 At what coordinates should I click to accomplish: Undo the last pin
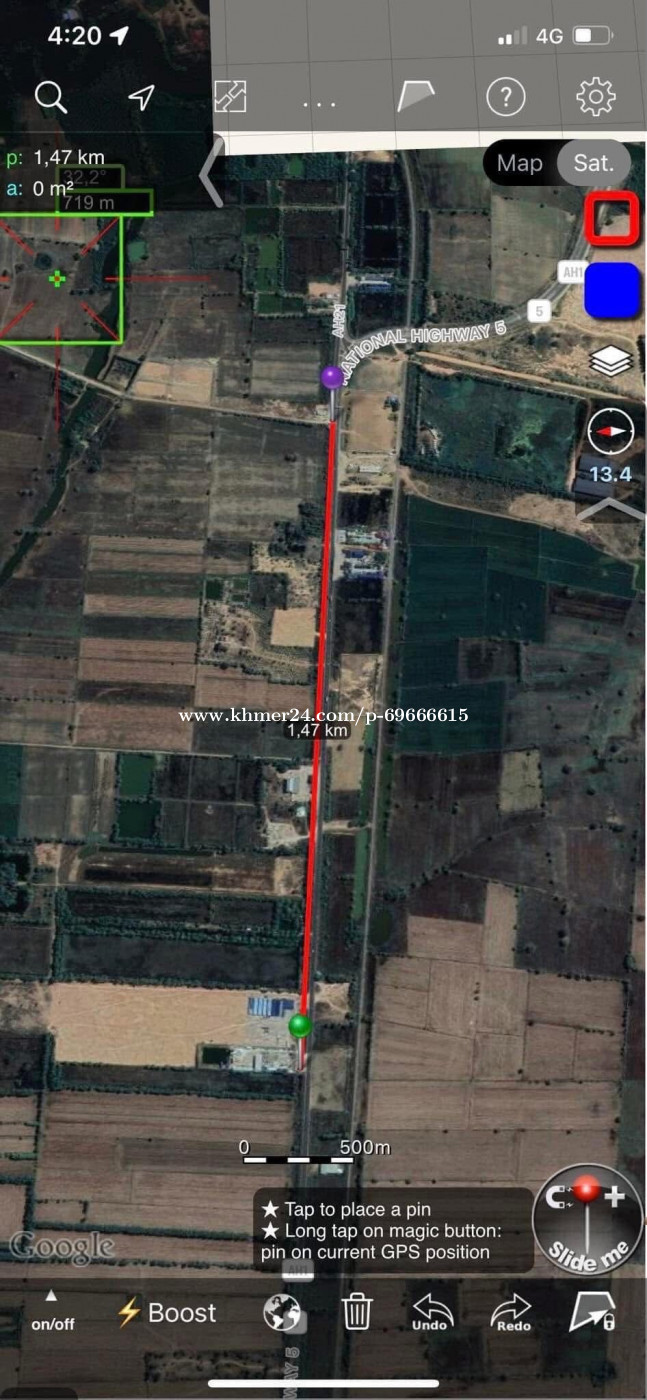tap(431, 1312)
